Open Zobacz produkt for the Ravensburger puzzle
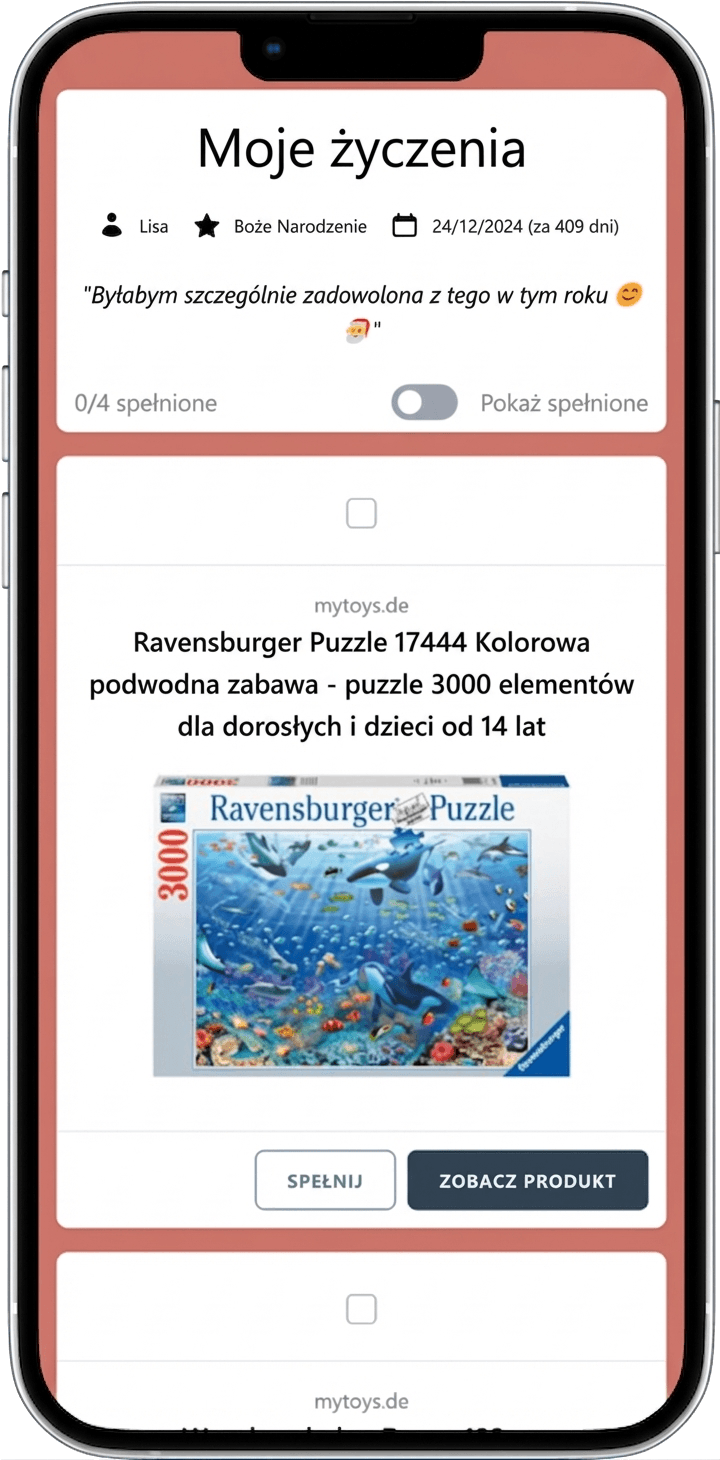 527,1180
